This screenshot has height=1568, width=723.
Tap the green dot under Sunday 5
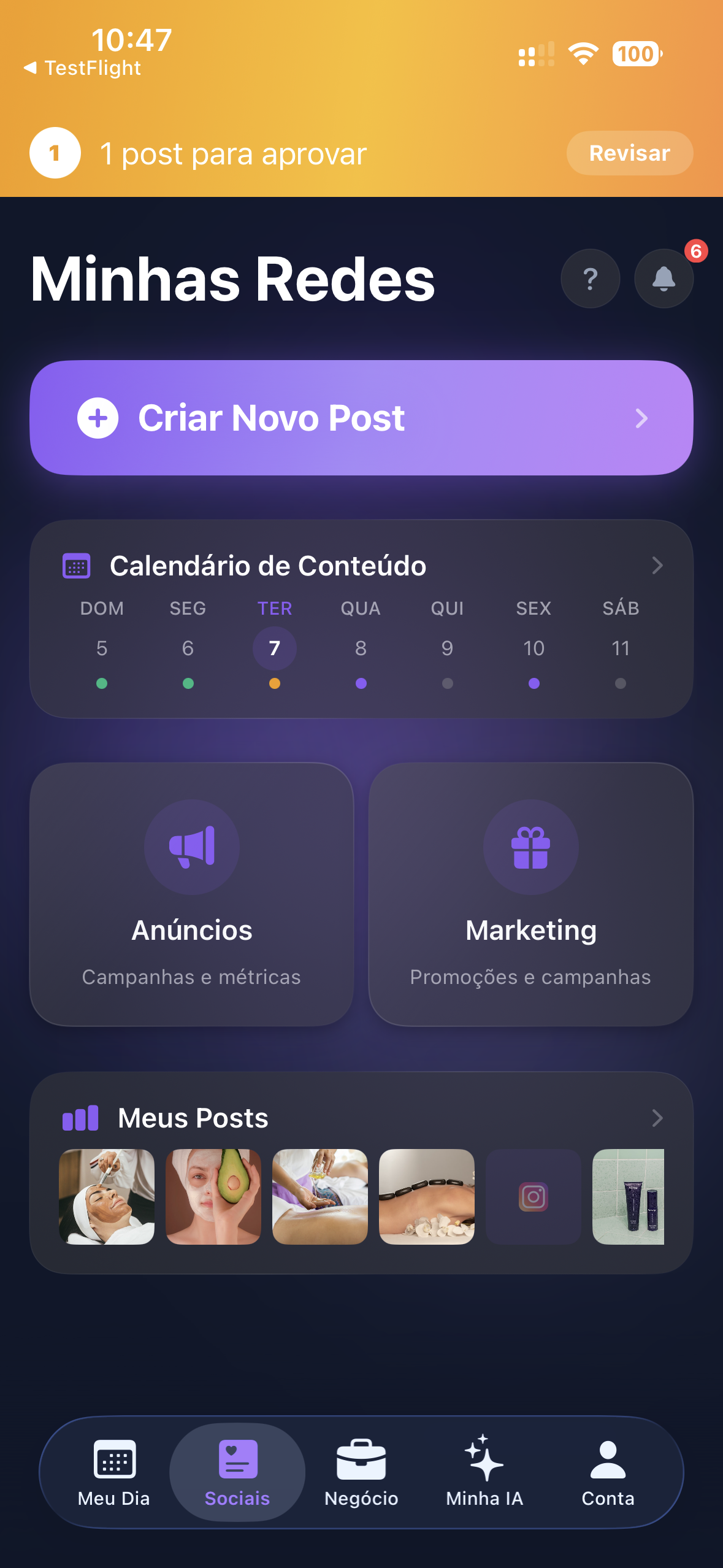(x=102, y=683)
